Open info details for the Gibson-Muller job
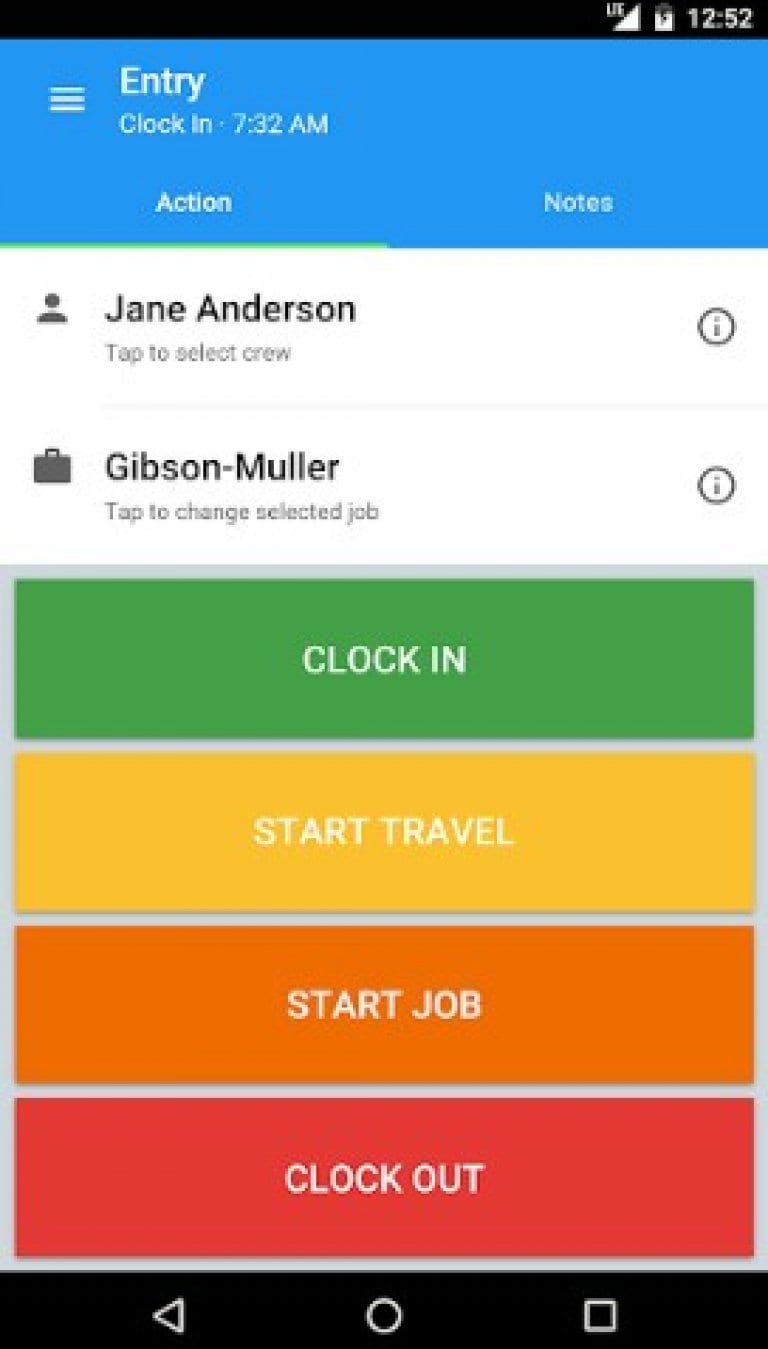 point(716,487)
